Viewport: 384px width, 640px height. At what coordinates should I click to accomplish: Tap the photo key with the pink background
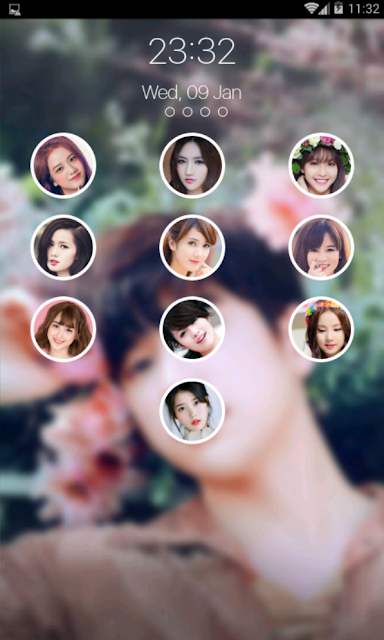tap(63, 329)
